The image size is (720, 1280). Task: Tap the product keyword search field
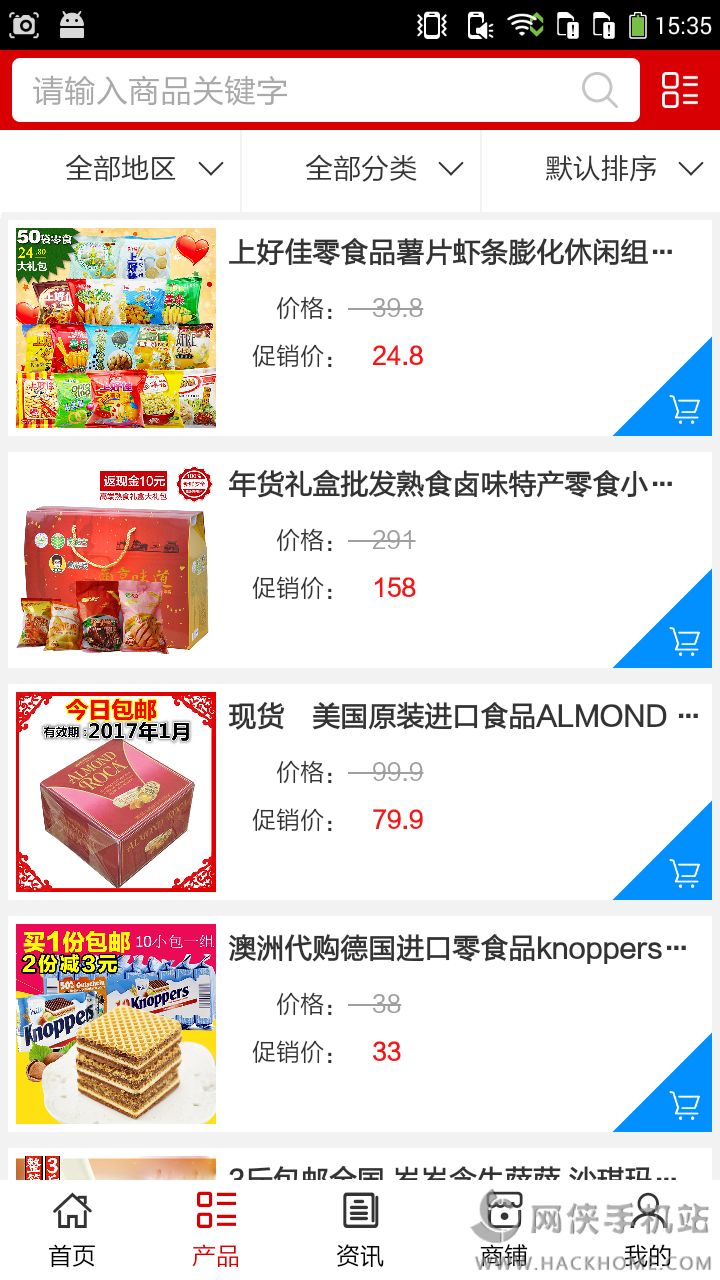pos(300,91)
